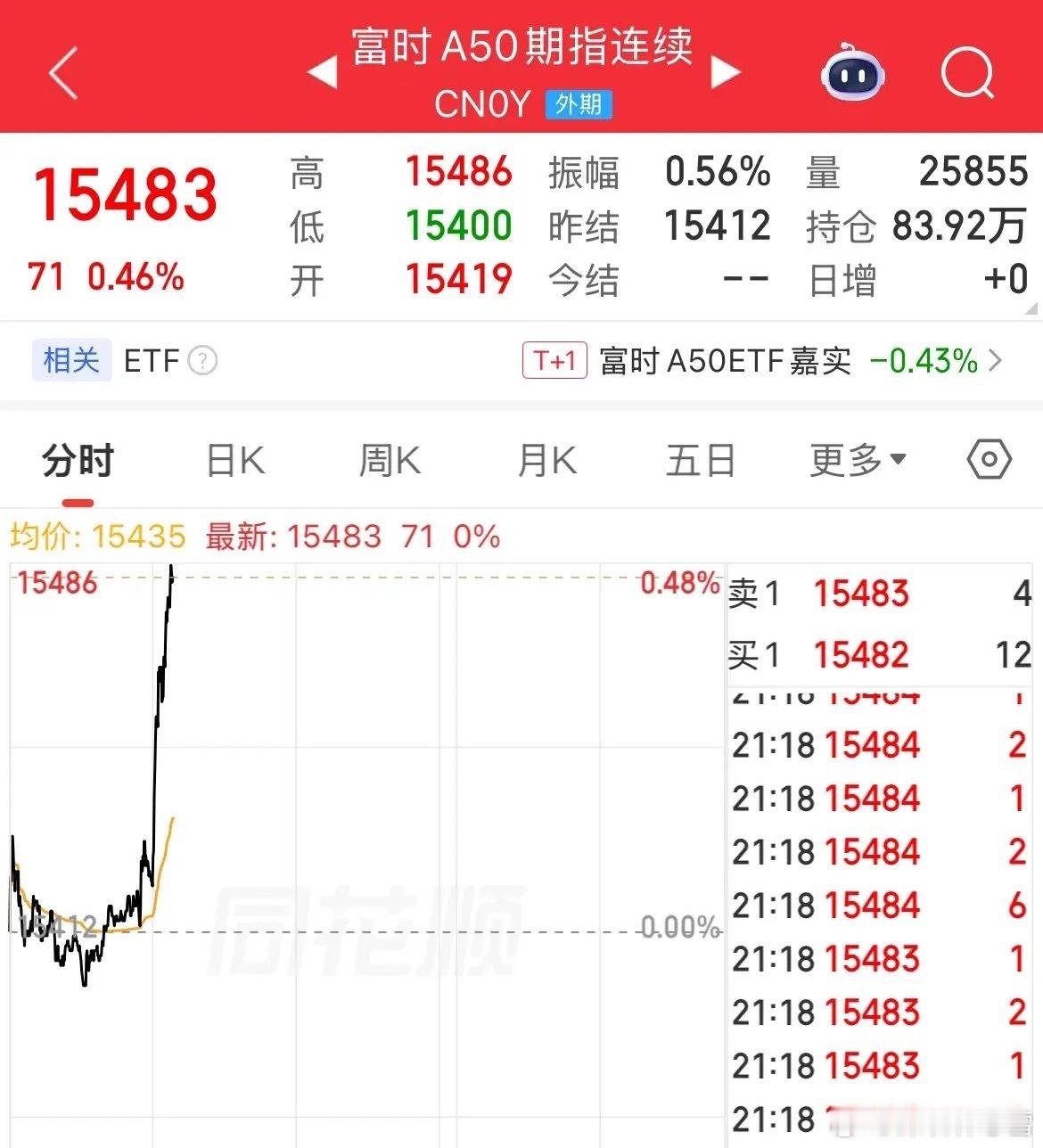
Task: Select the 分时 tab
Action: click(77, 460)
